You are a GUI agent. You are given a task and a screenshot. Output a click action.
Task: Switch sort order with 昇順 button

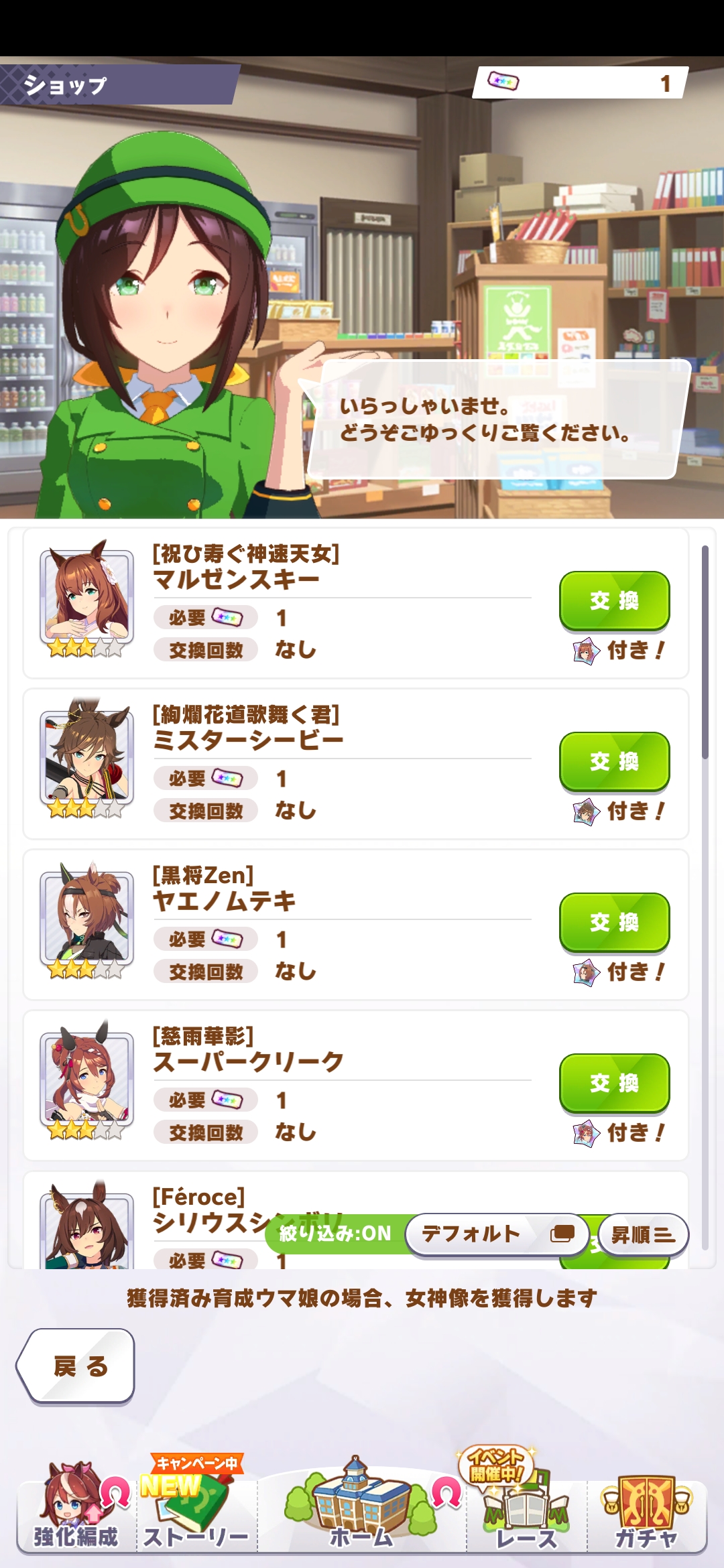click(x=642, y=1234)
